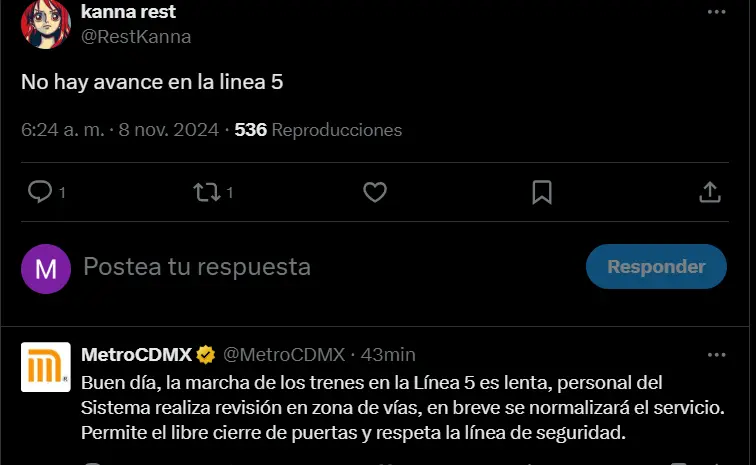The width and height of the screenshot is (756, 465).
Task: Bookmark kanna rest's post
Action: click(x=541, y=192)
